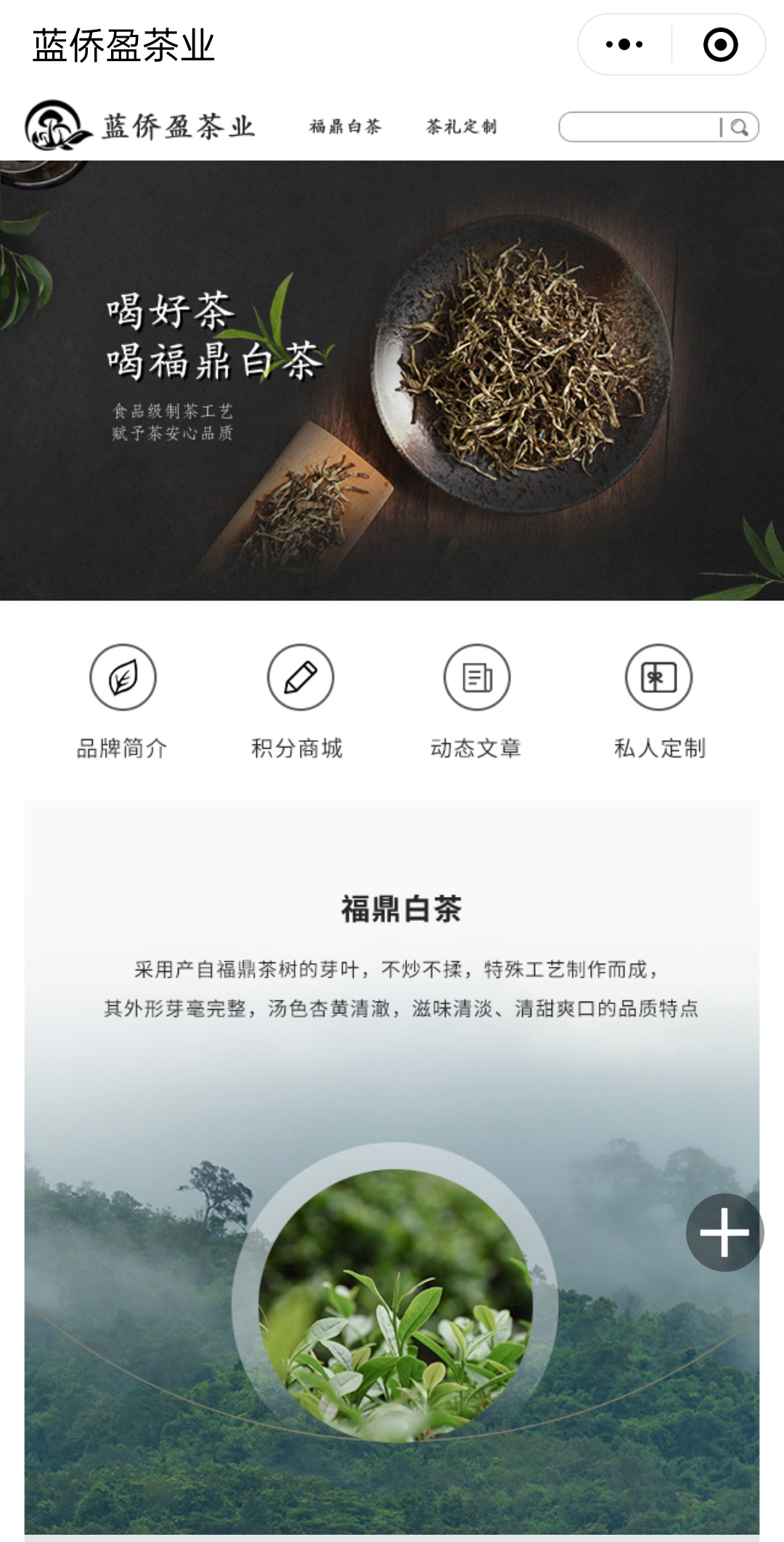Tap the magnifier search icon
The image size is (784, 1542).
740,128
